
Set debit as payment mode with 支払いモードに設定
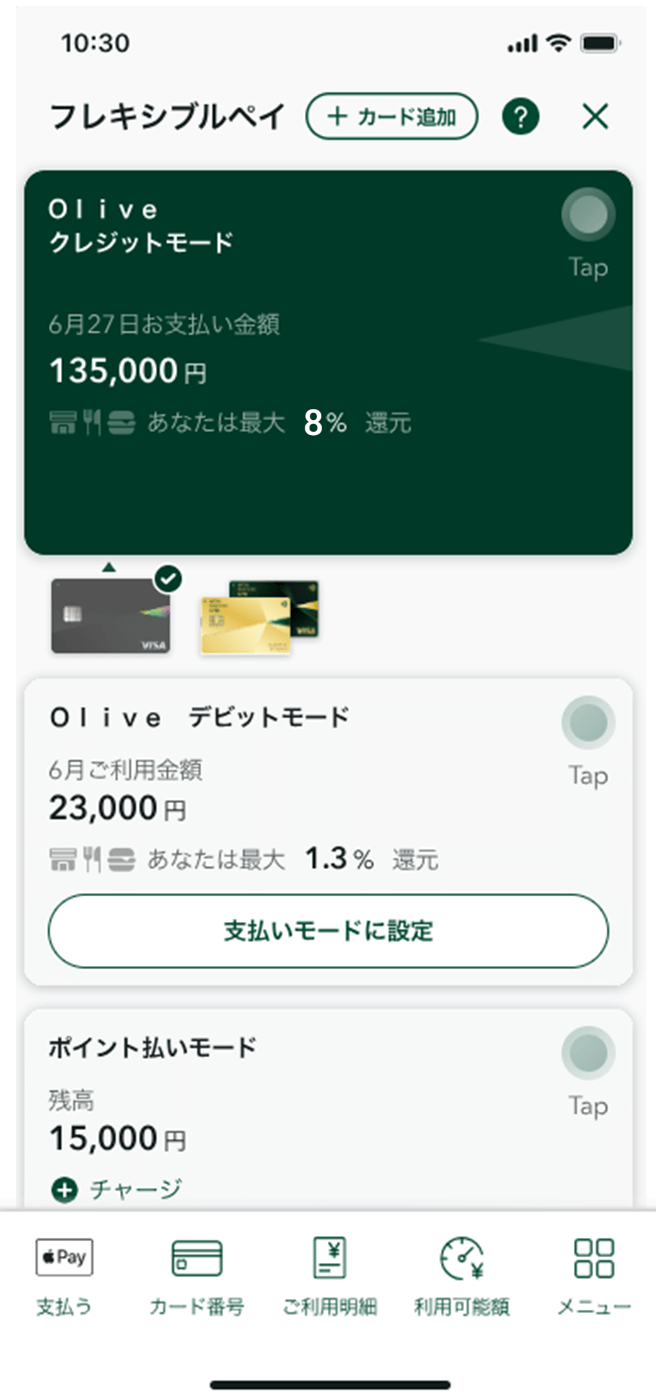click(x=328, y=931)
